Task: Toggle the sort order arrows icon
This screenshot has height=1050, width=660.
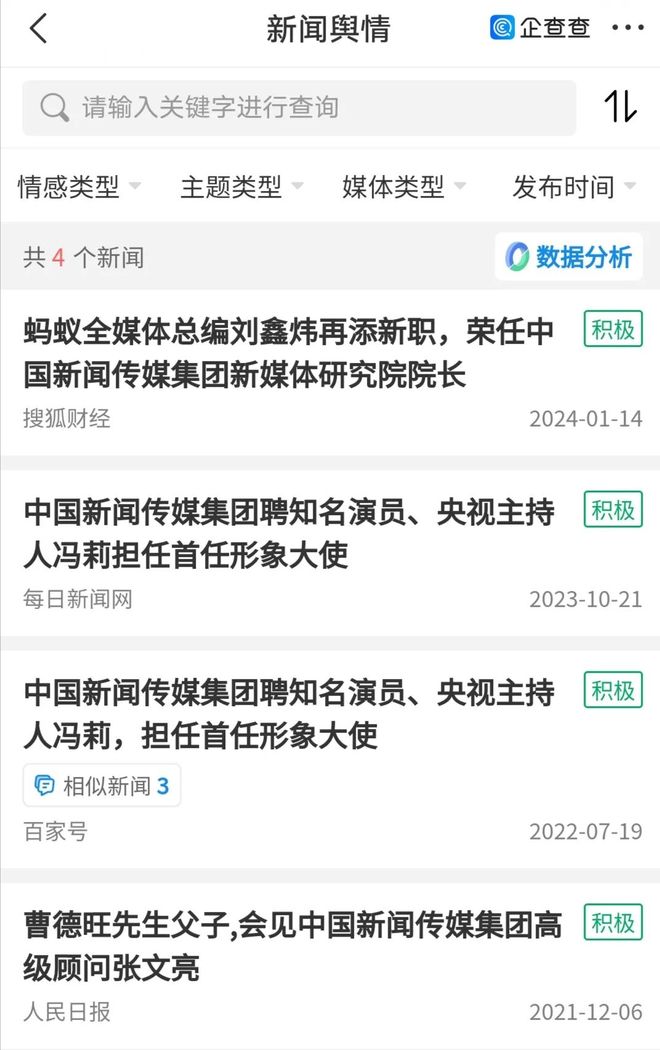Action: 620,107
